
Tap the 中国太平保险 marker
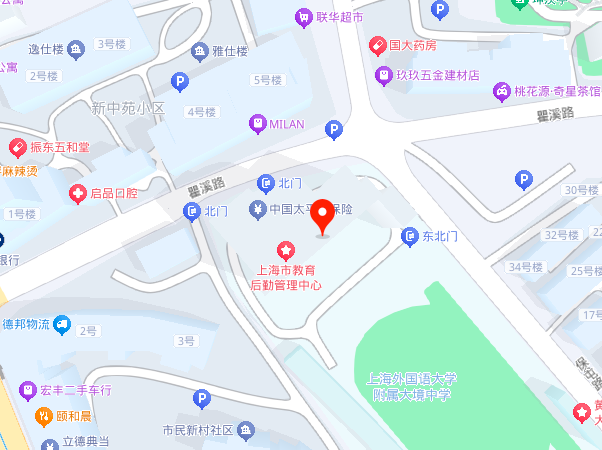257,210
